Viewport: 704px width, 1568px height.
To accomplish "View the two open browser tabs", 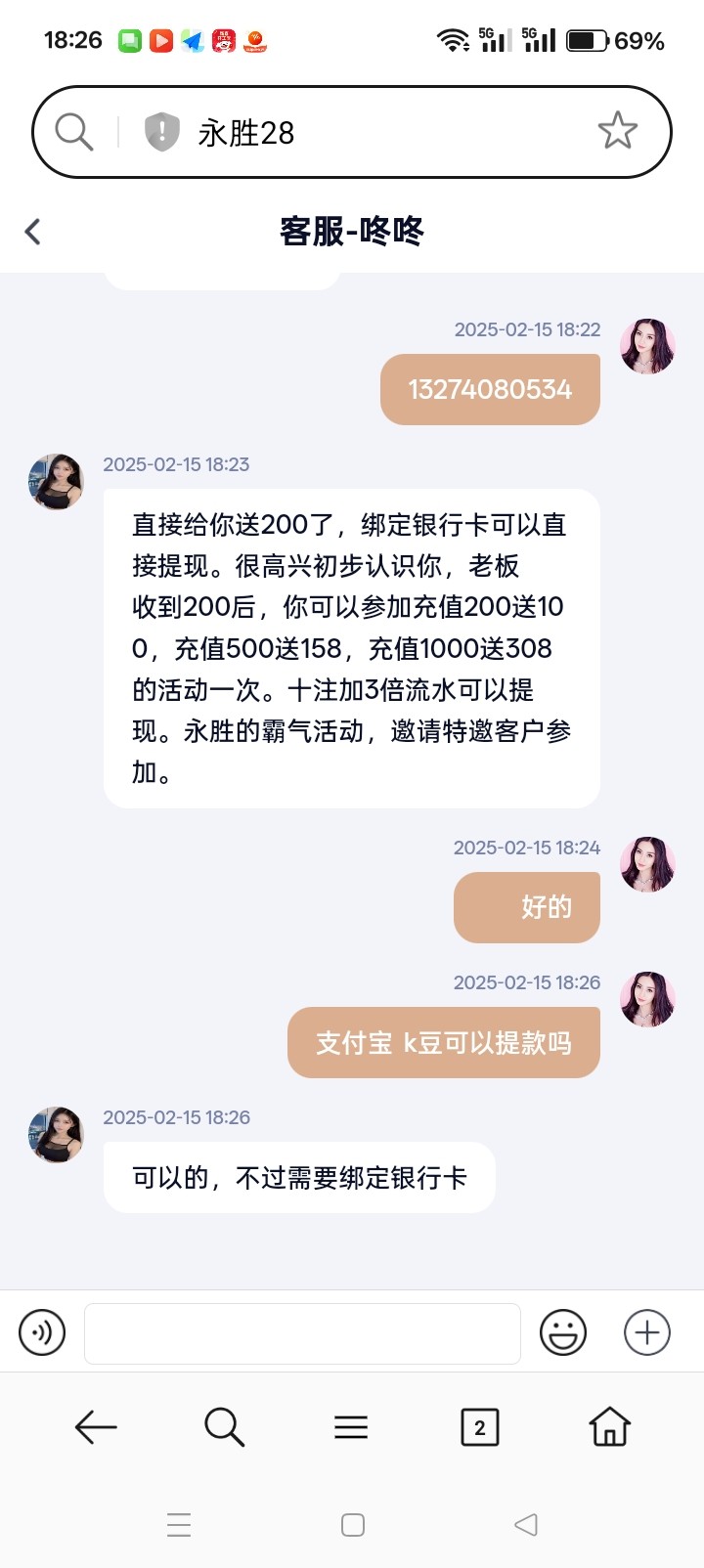I will (x=479, y=1427).
